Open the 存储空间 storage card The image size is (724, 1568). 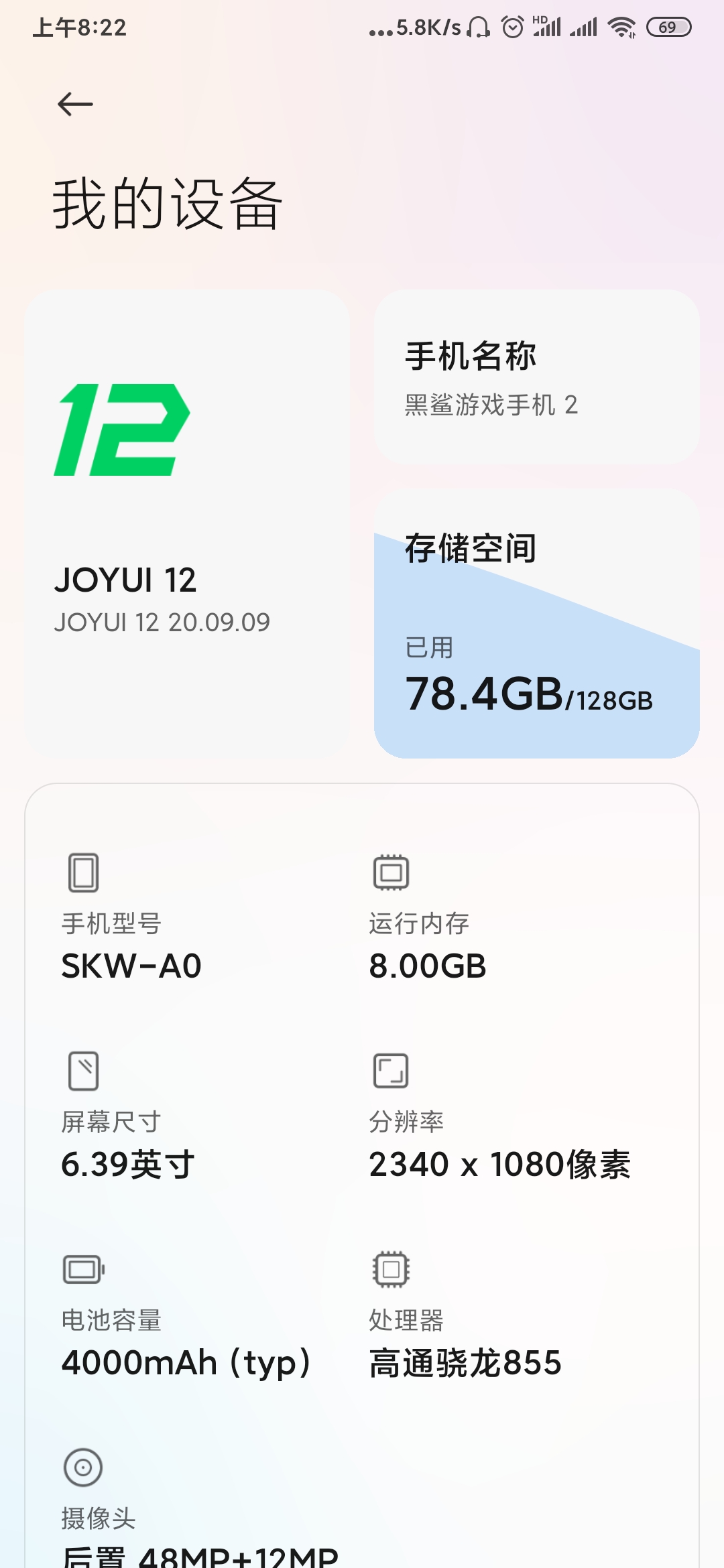pyautogui.click(x=536, y=624)
